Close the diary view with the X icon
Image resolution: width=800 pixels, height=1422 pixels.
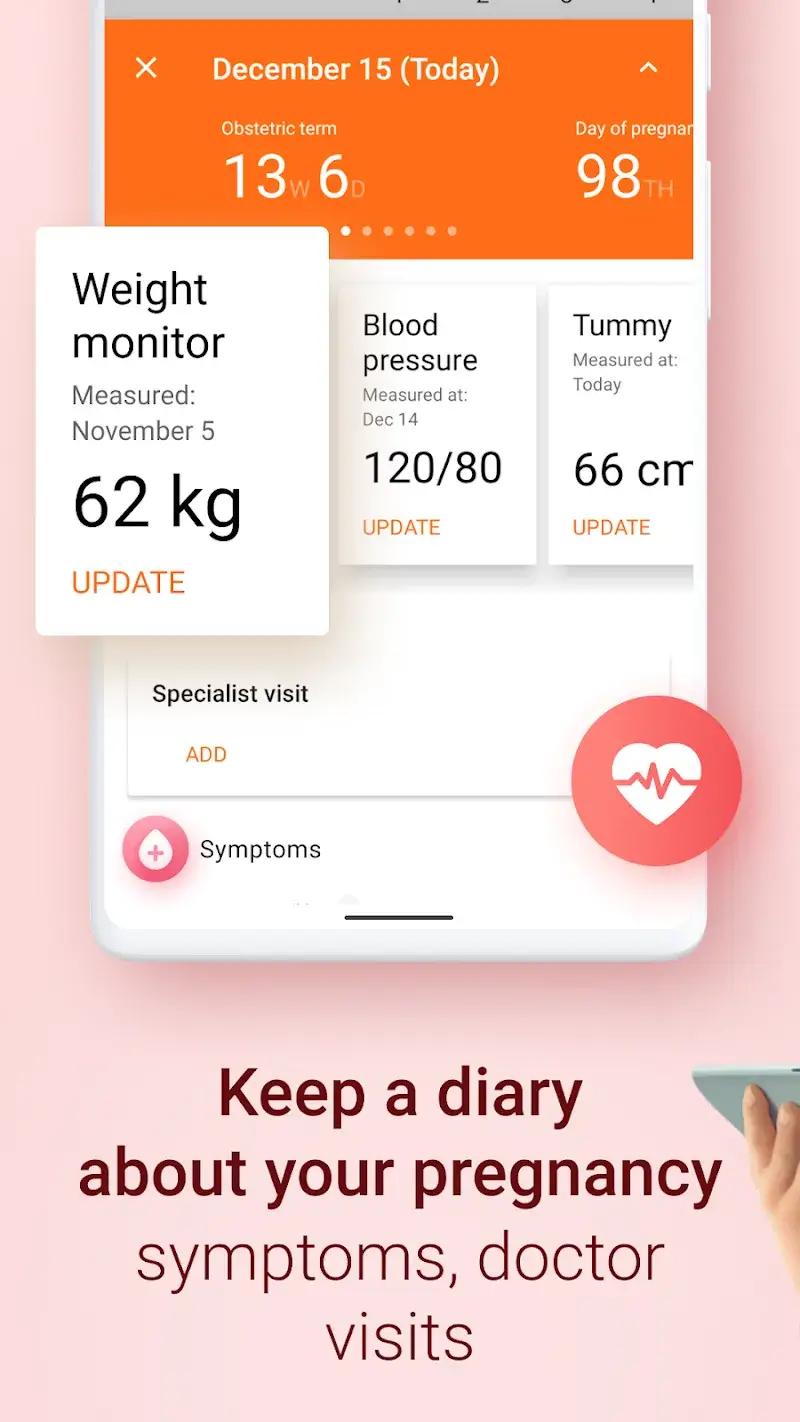(146, 68)
